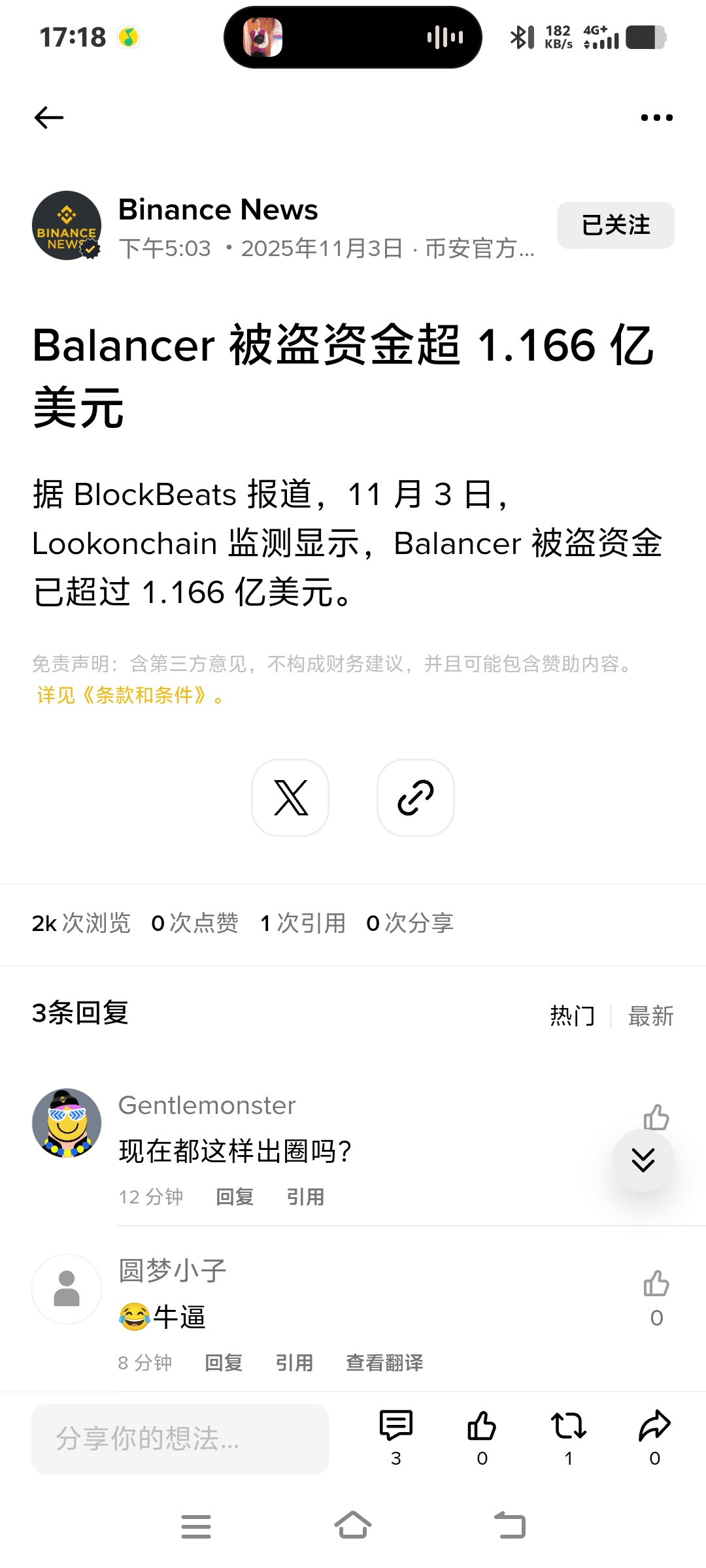Like the post from bottom bar

tap(482, 1426)
